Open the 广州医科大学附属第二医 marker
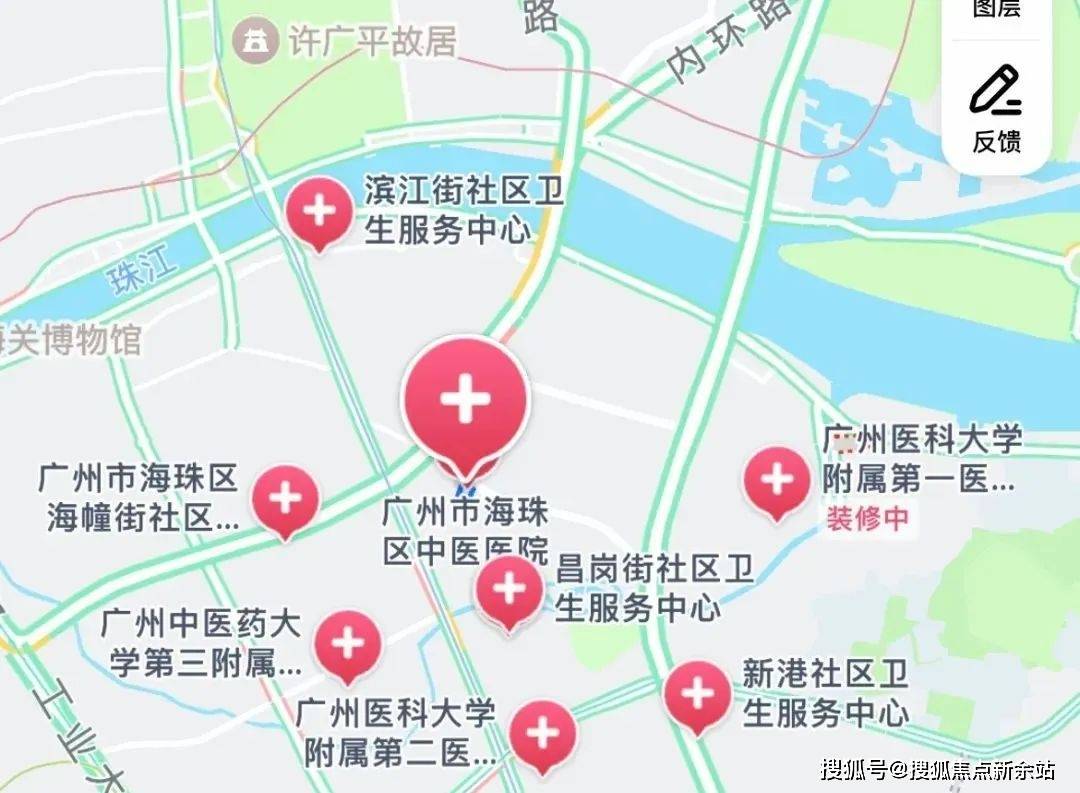Image resolution: width=1080 pixels, height=793 pixels. coord(542,733)
